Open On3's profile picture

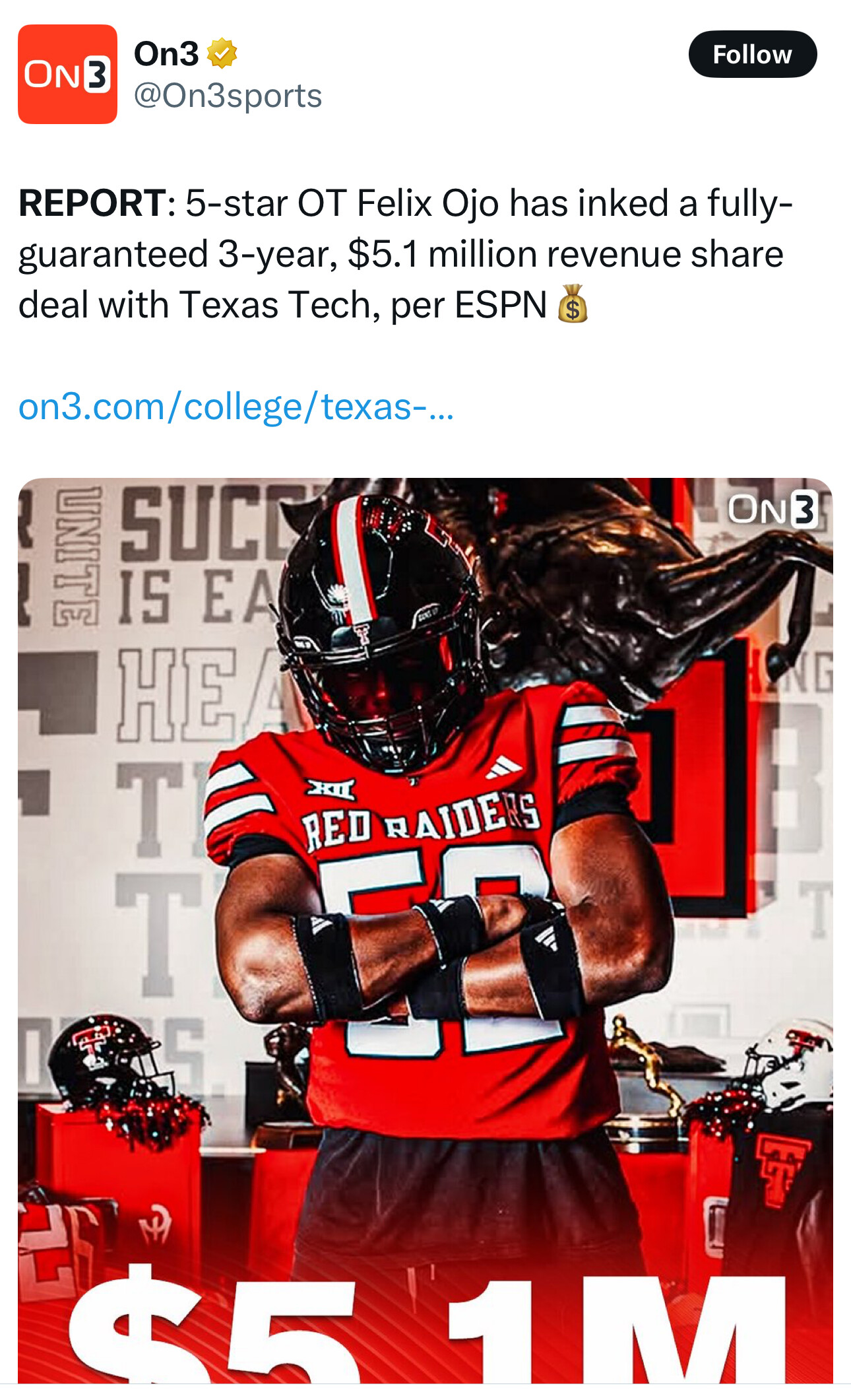(x=67, y=74)
